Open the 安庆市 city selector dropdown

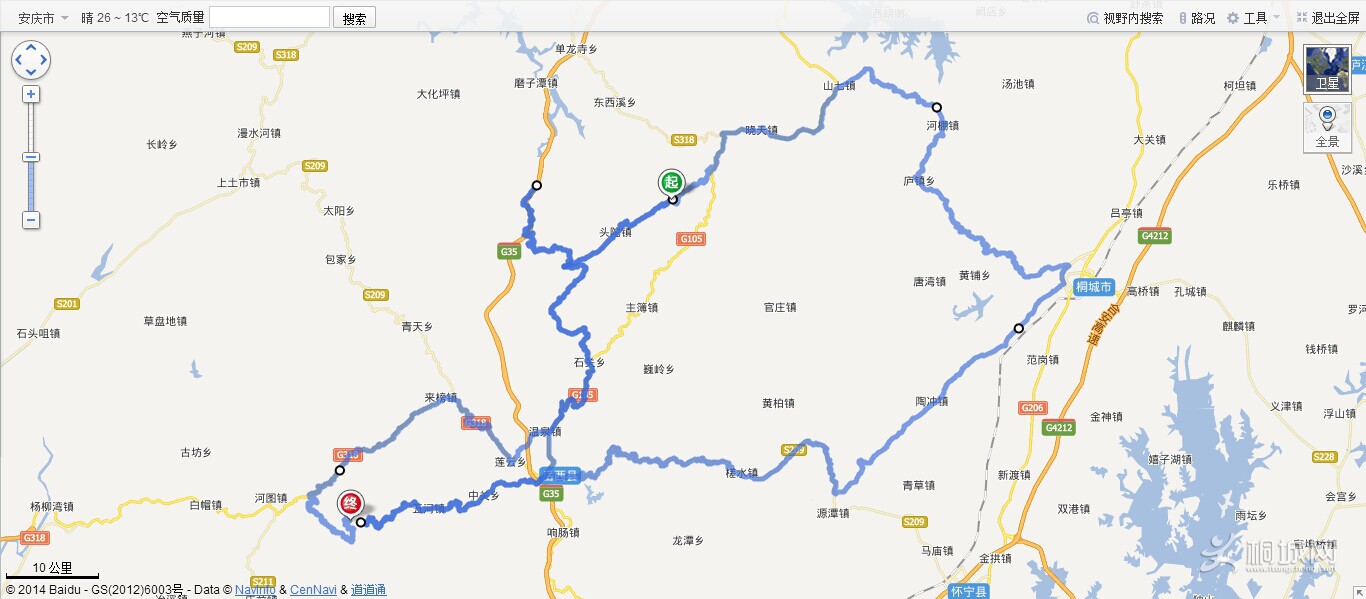[43, 18]
